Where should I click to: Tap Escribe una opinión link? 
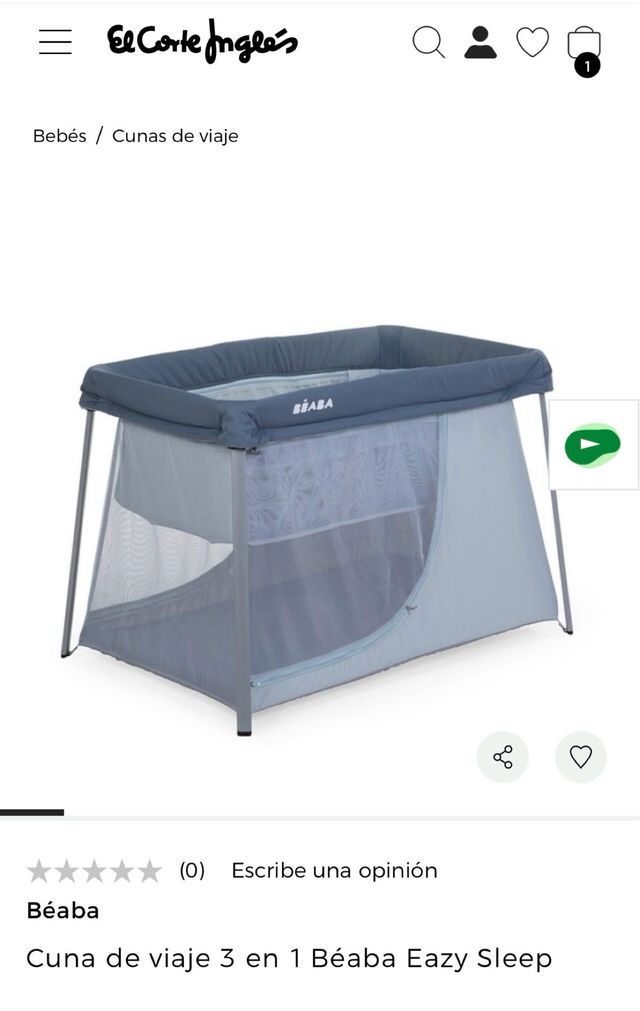tap(334, 870)
